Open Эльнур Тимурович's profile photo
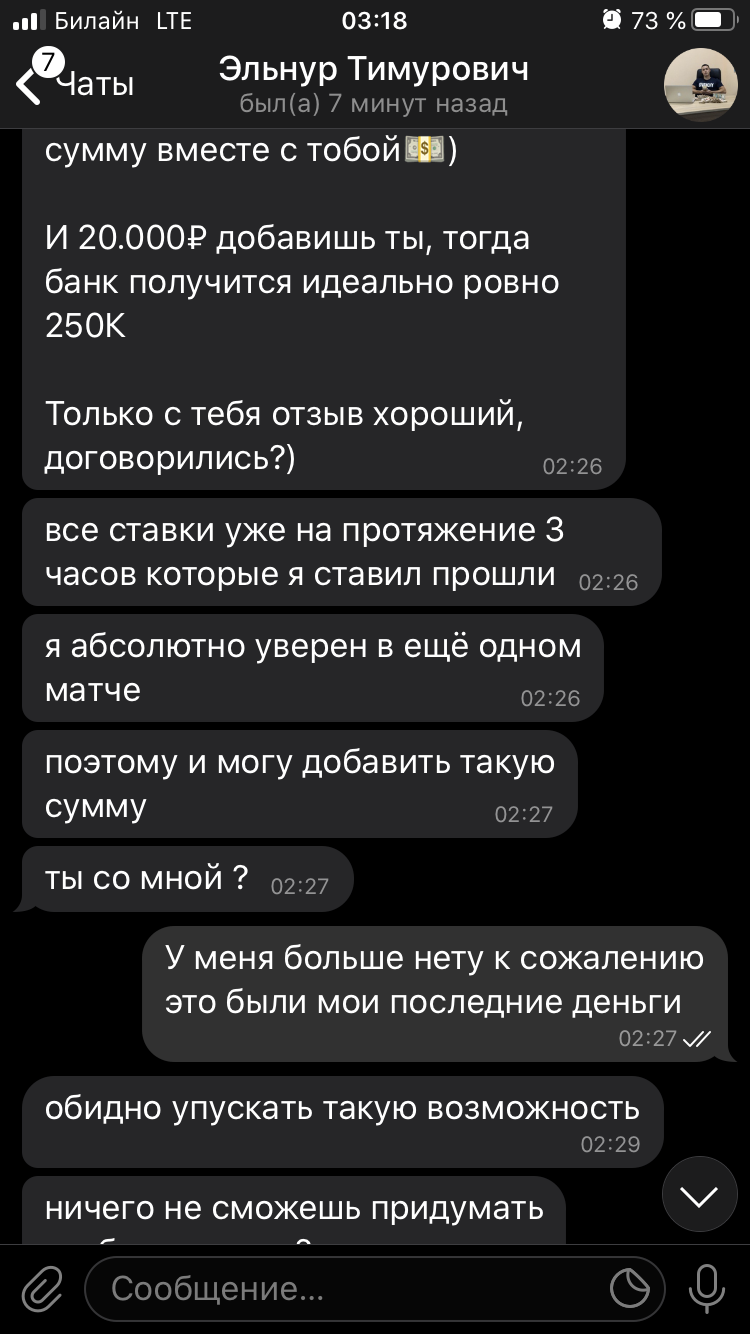Viewport: 750px width, 1334px height. 700,84
